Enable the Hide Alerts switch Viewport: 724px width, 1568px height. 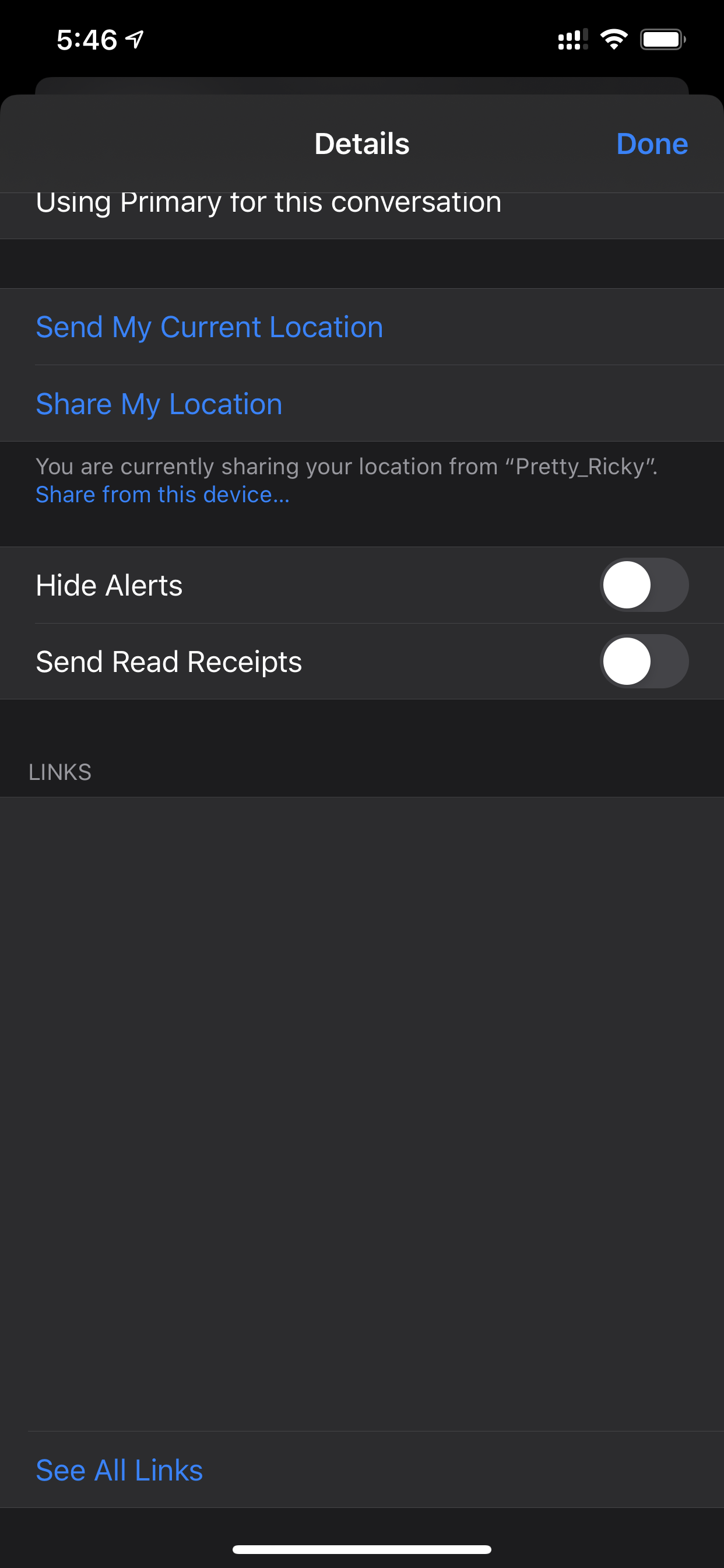[644, 585]
